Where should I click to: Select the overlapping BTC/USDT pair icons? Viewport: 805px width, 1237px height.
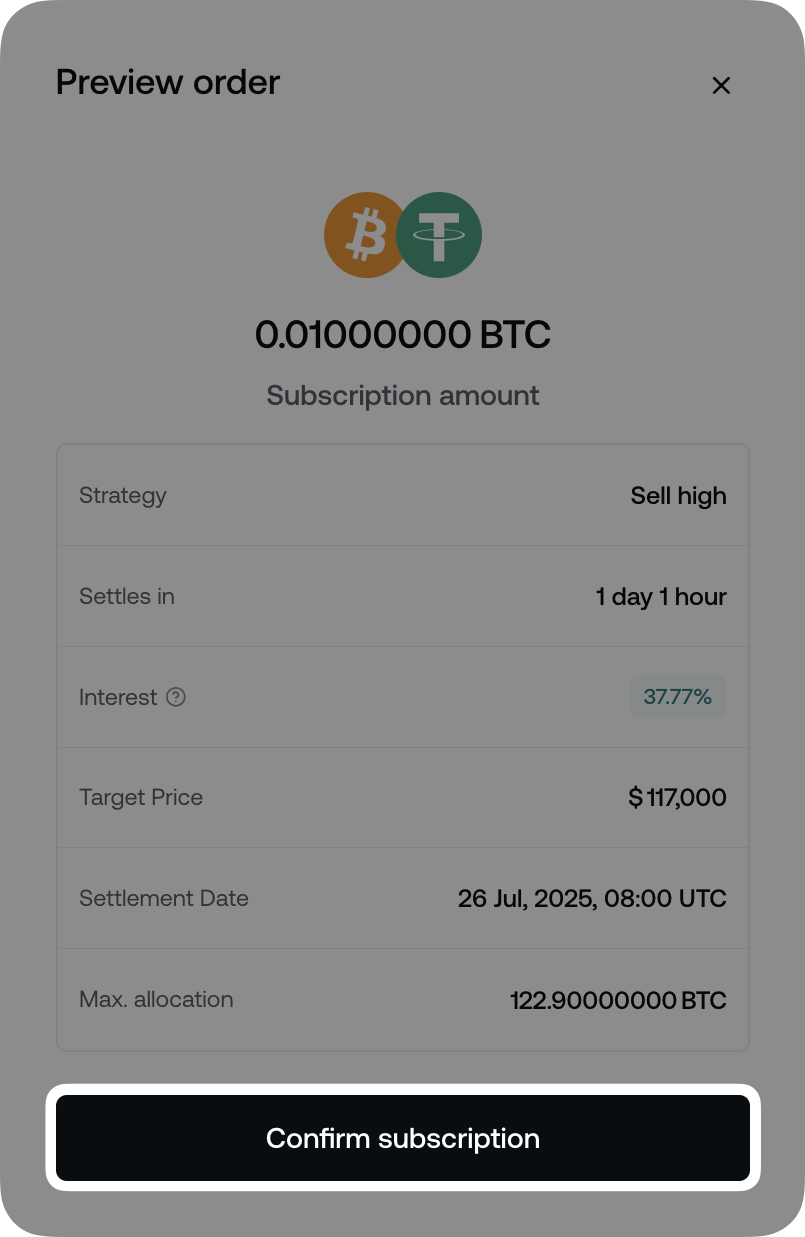tap(403, 234)
